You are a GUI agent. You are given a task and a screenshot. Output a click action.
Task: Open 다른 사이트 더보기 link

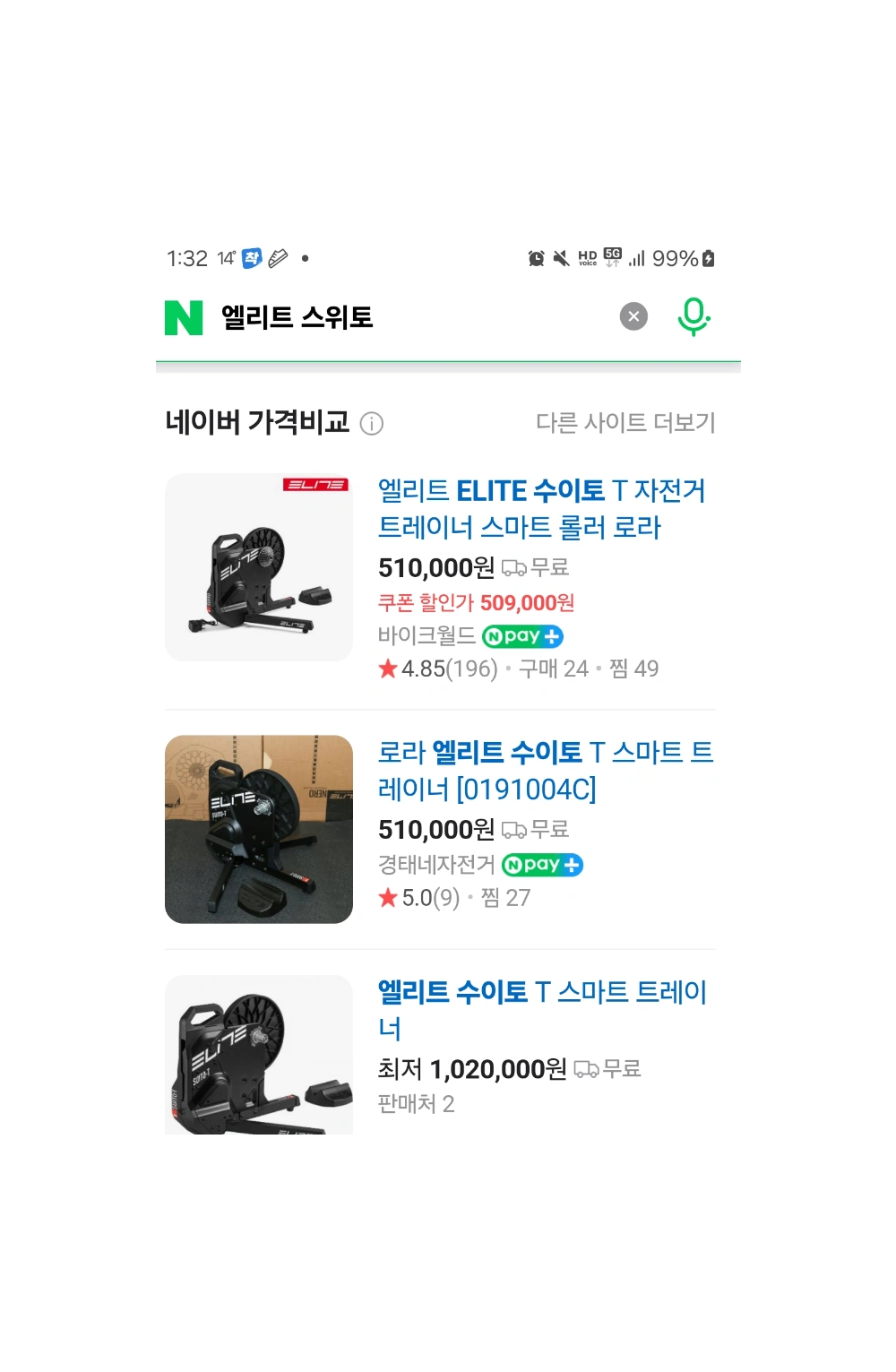[625, 422]
